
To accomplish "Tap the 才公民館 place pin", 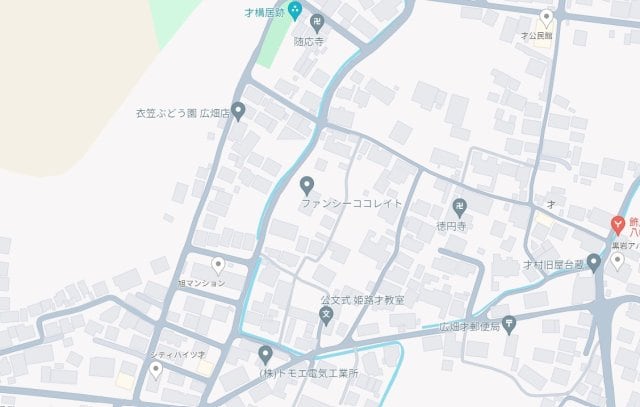I will click(546, 18).
